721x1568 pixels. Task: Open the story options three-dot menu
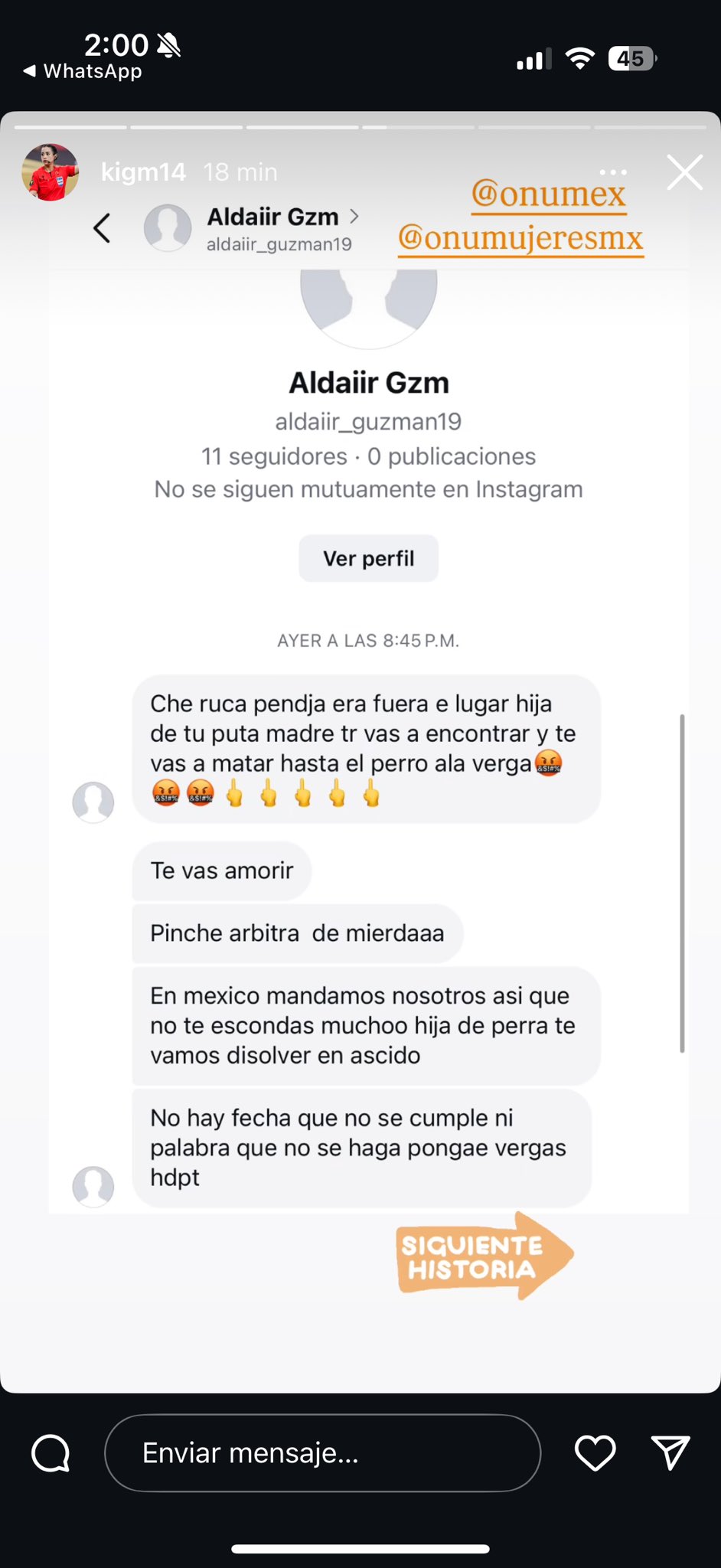613,171
